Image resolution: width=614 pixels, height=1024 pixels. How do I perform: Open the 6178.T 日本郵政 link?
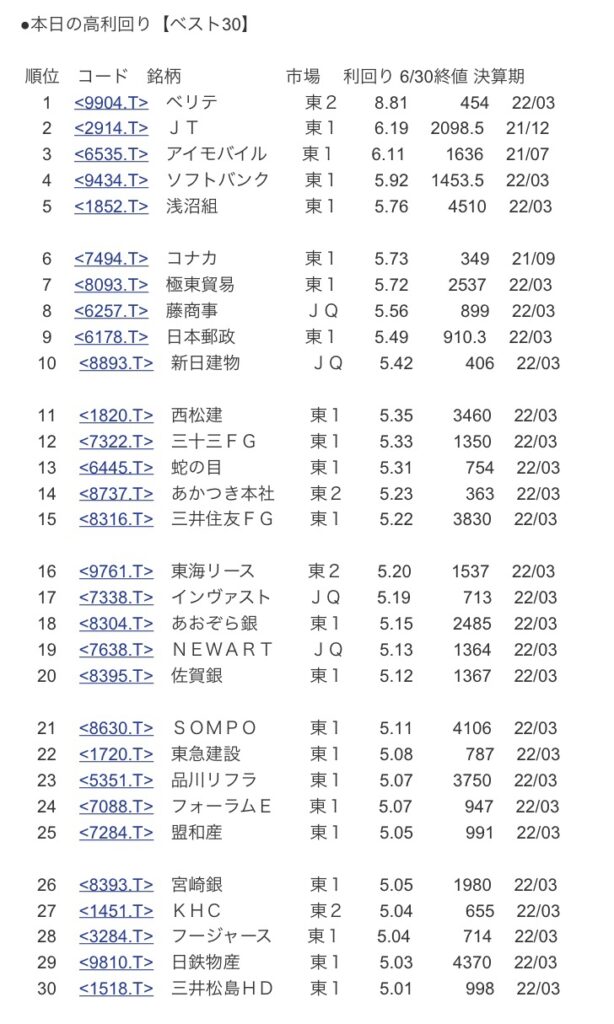pos(111,338)
